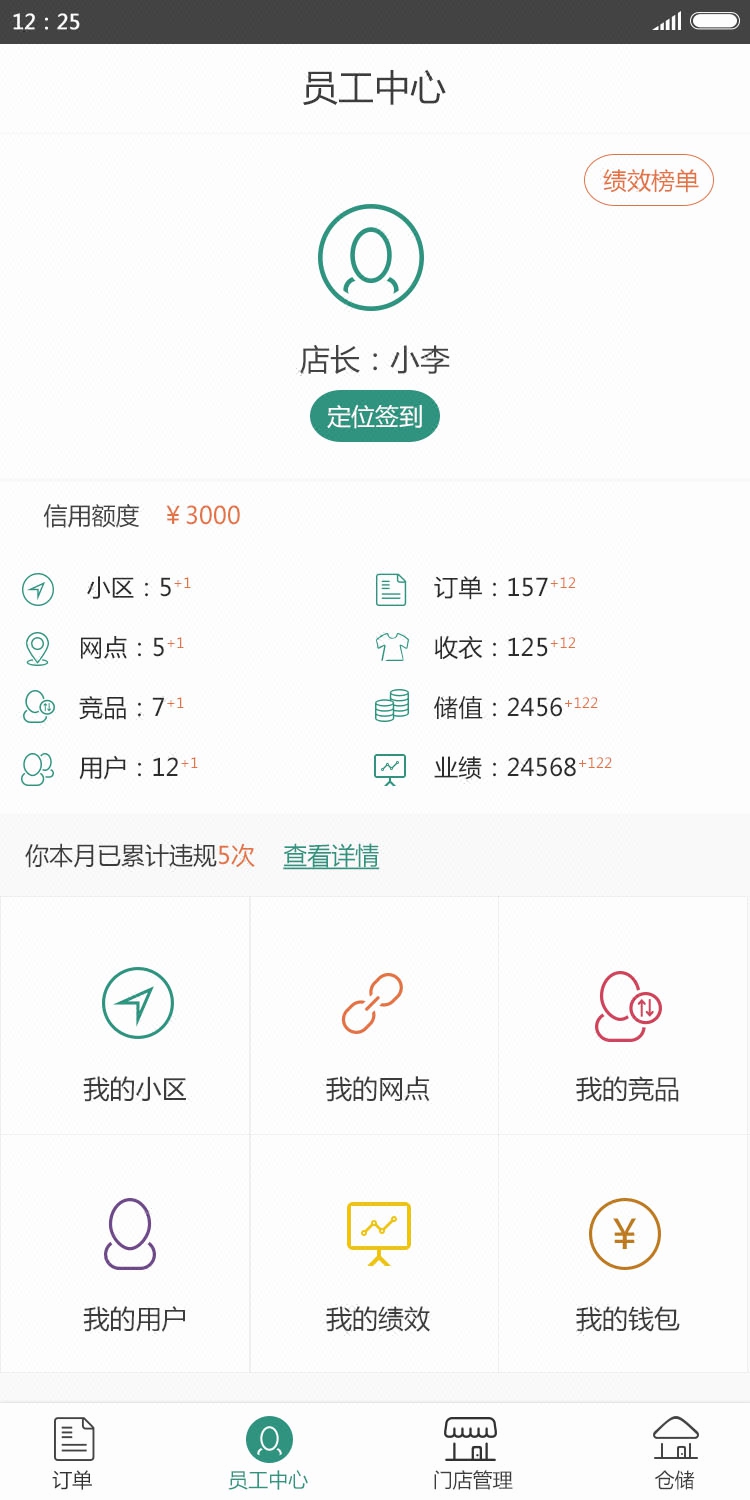This screenshot has height=1500, width=750.
Task: Switch to the 订单 tab
Action: pyautogui.click(x=73, y=1453)
